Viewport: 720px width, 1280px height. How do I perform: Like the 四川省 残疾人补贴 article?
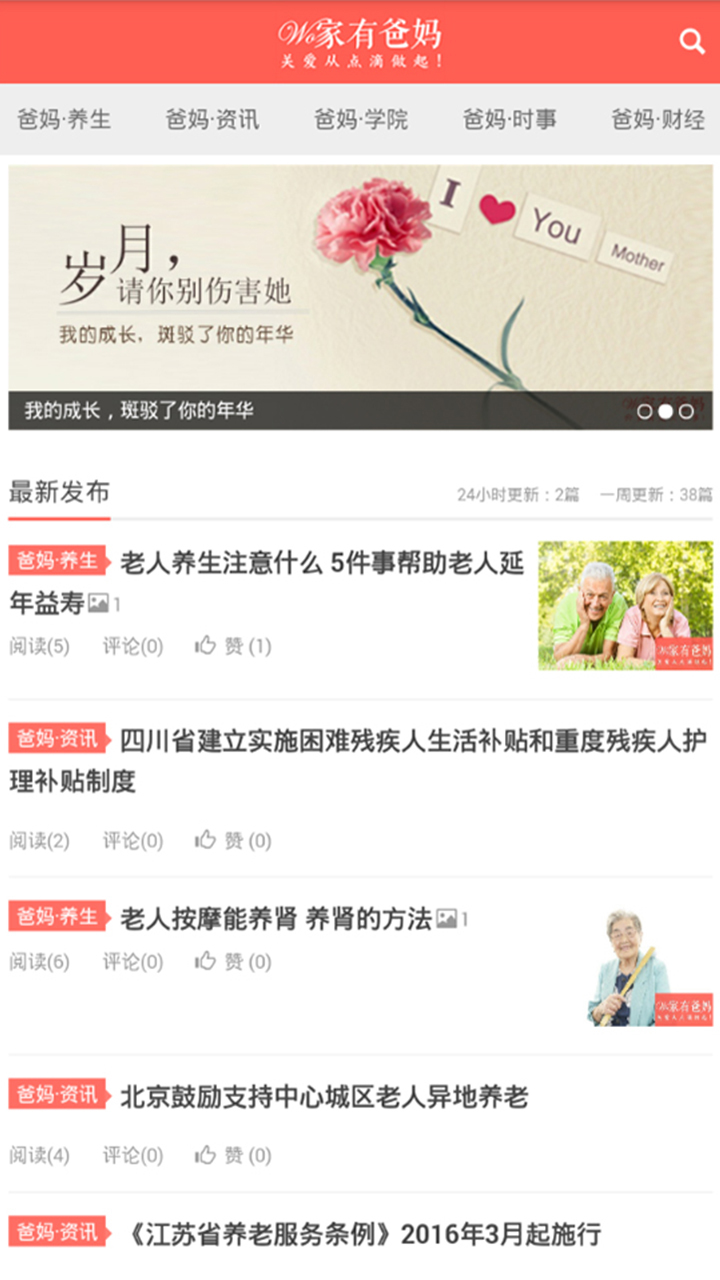(232, 841)
